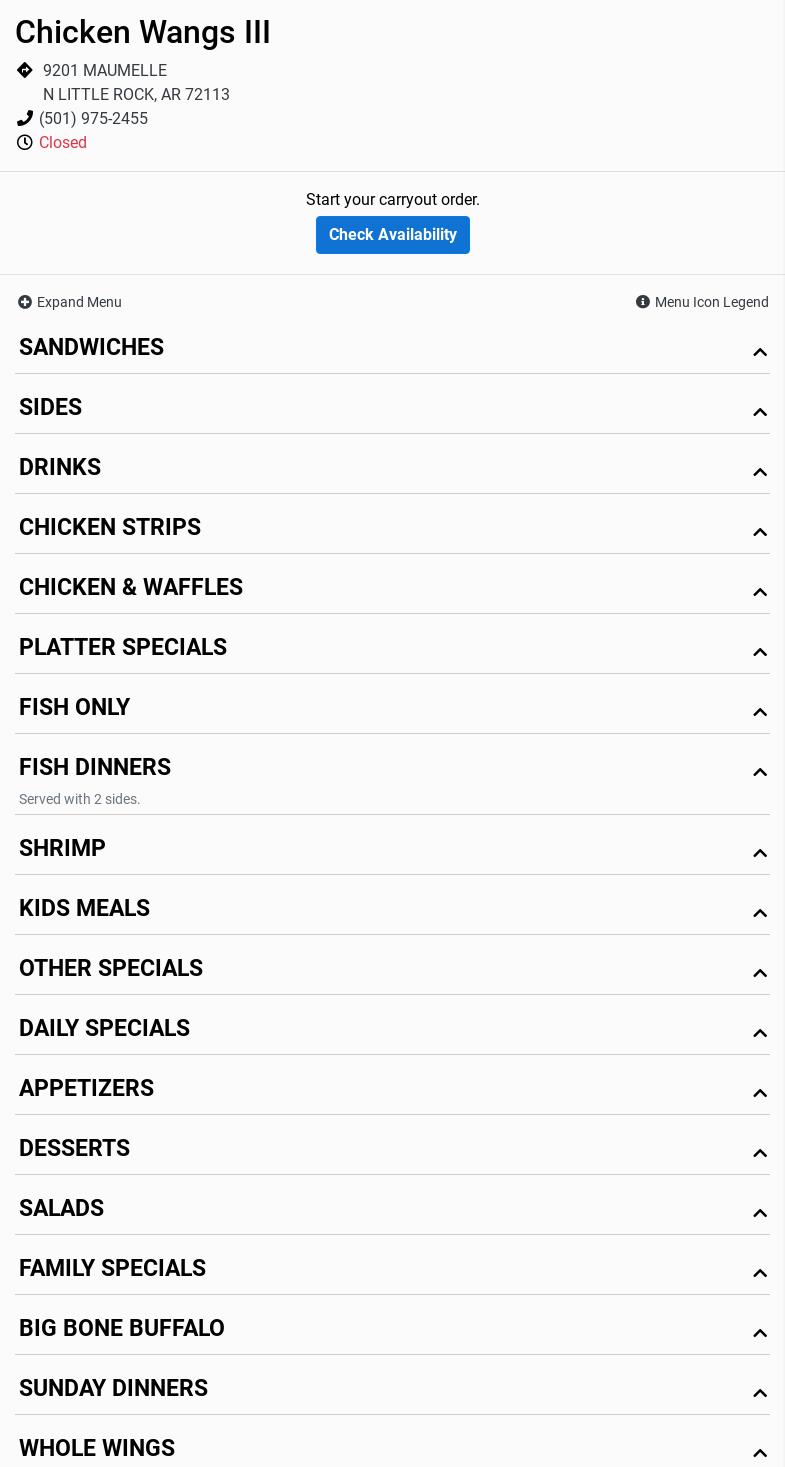Show the Shrimp menu items
Screen dimensions: 785x1467
point(392,849)
